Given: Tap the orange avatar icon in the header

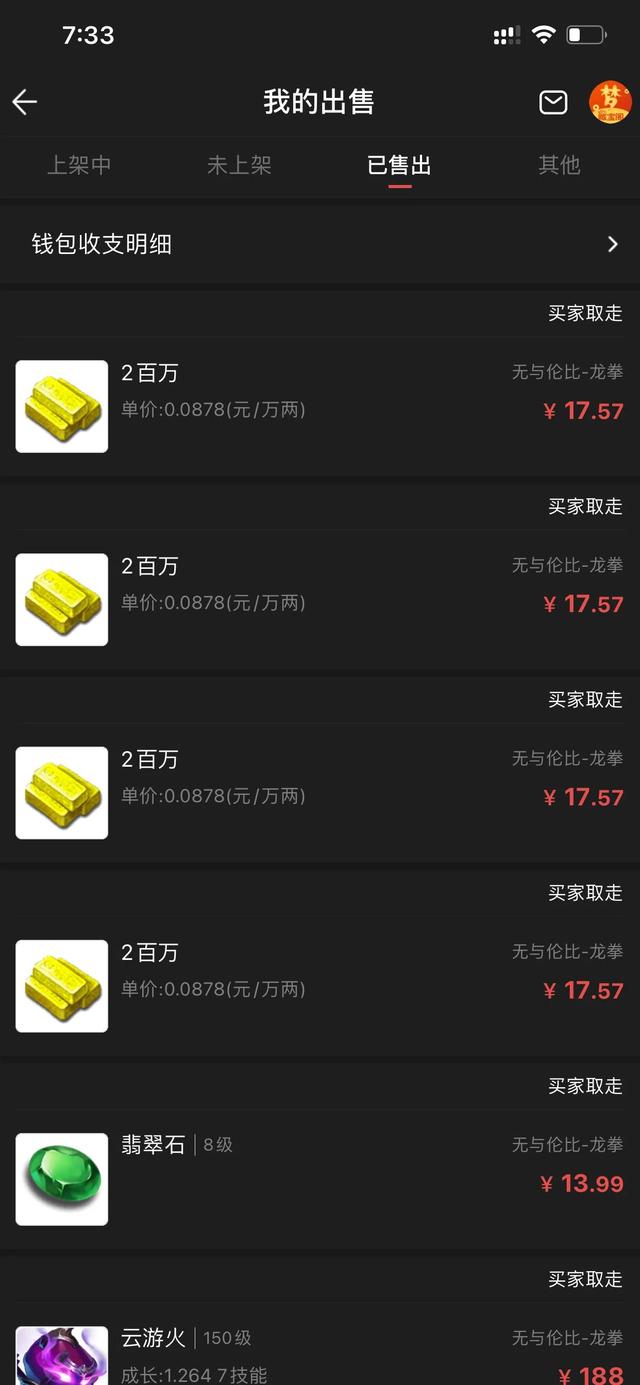Looking at the screenshot, I should pyautogui.click(x=610, y=102).
